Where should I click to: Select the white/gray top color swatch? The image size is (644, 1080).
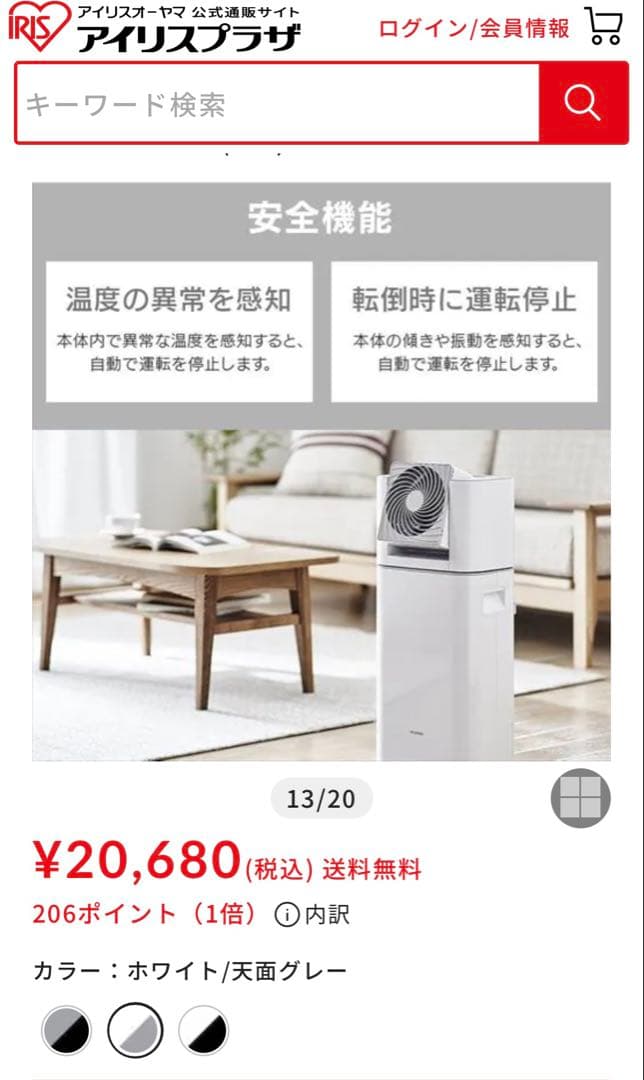tap(135, 1030)
